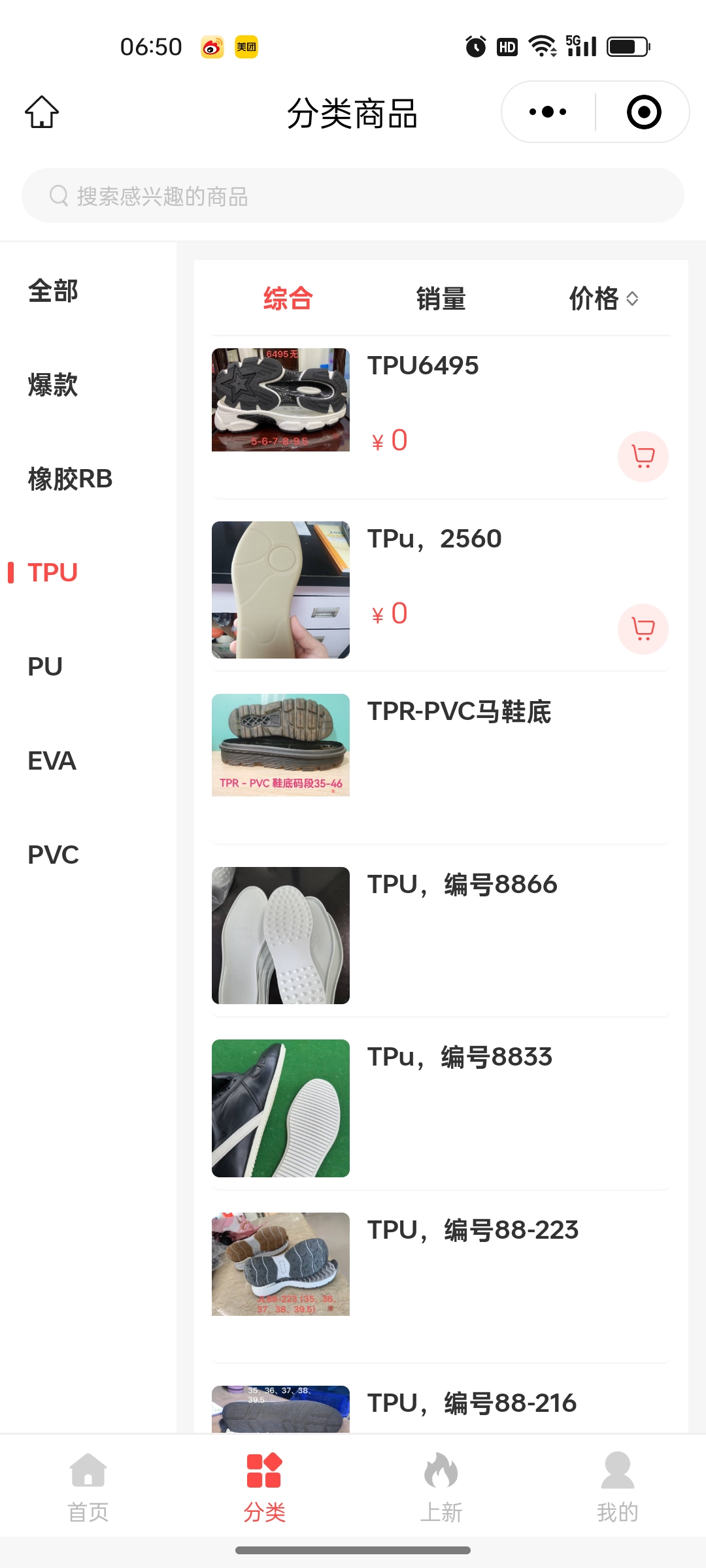
Task: Go back to the mini program home
Action: 42,112
